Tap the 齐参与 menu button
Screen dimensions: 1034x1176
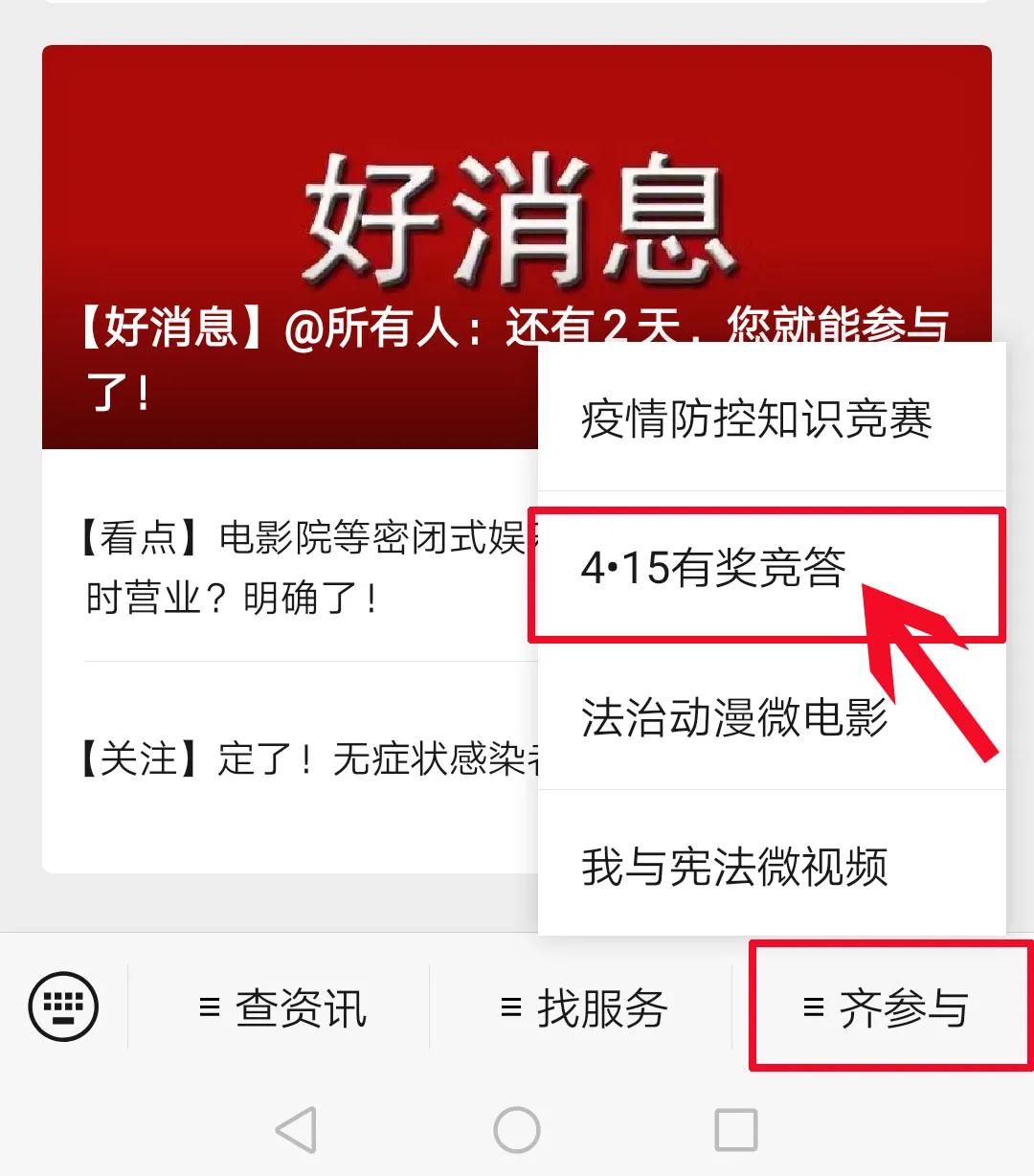pyautogui.click(x=887, y=1007)
